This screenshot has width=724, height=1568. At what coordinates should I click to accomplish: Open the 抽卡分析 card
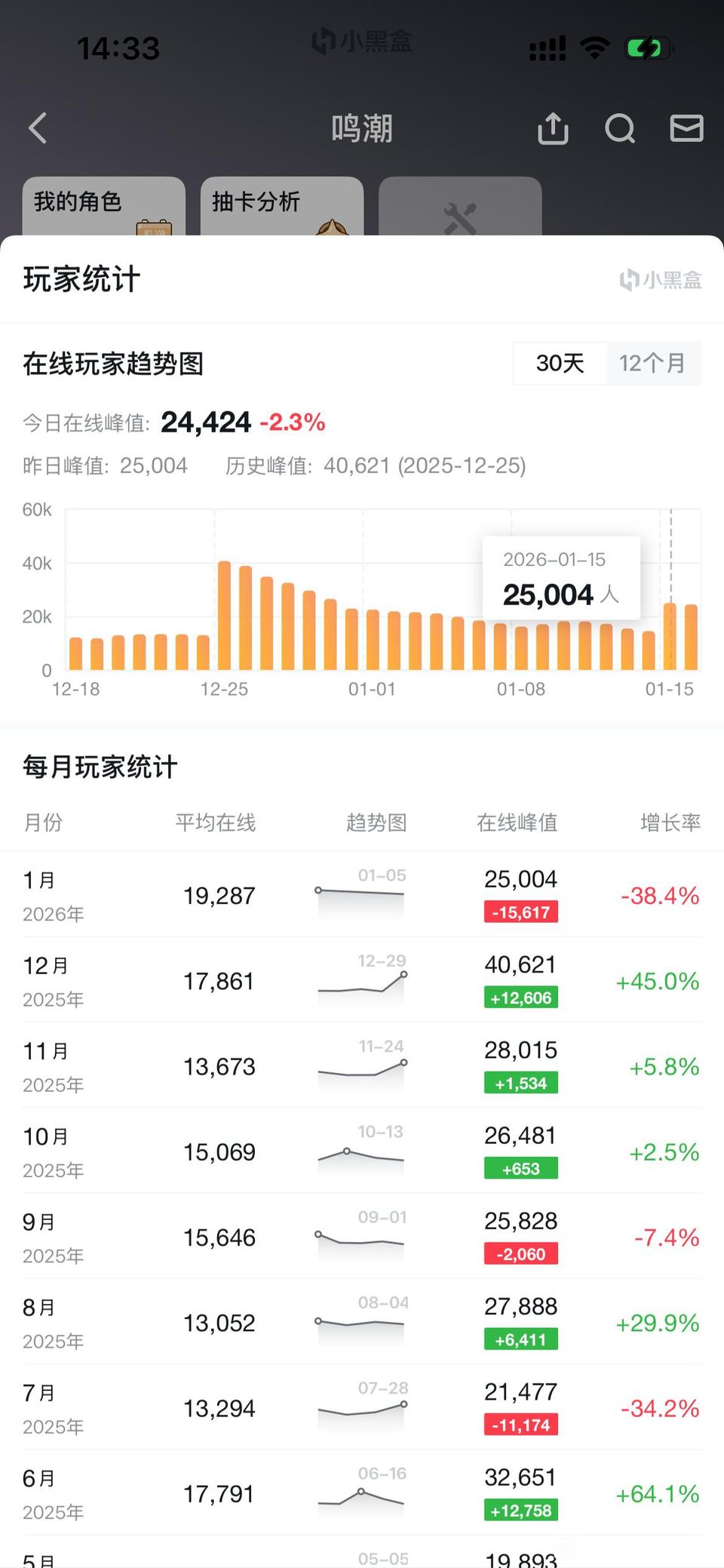pyautogui.click(x=282, y=207)
